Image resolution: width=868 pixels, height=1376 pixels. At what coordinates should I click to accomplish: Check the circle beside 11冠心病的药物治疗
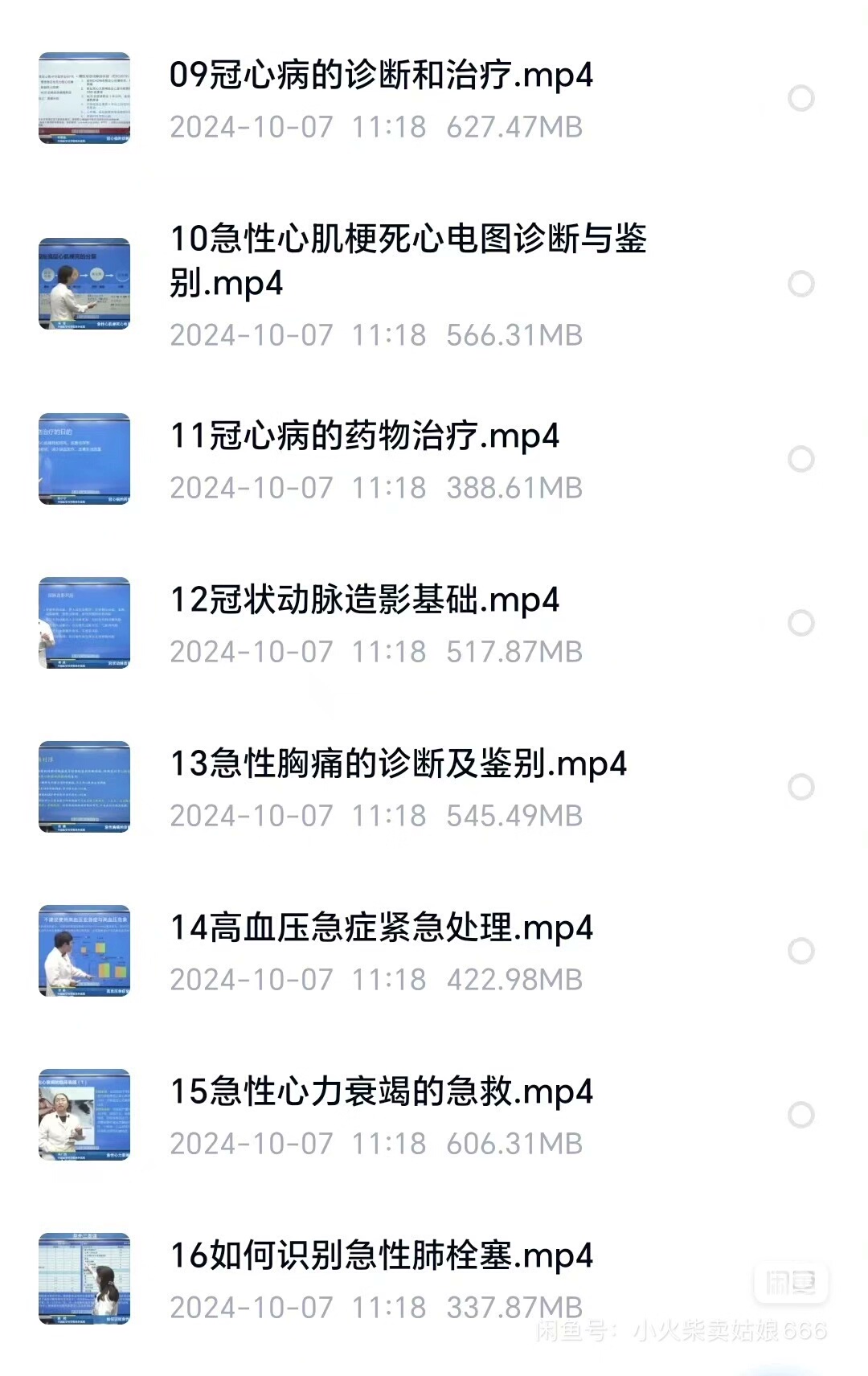pos(800,459)
